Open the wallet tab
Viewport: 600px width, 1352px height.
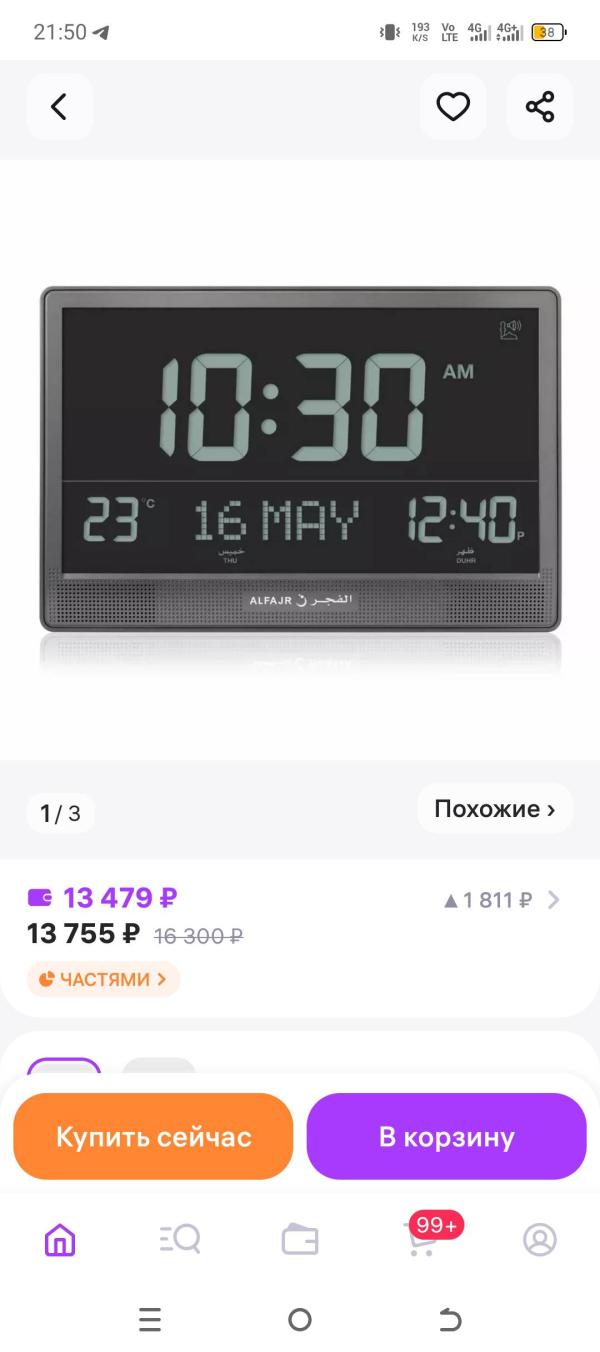(x=300, y=1240)
